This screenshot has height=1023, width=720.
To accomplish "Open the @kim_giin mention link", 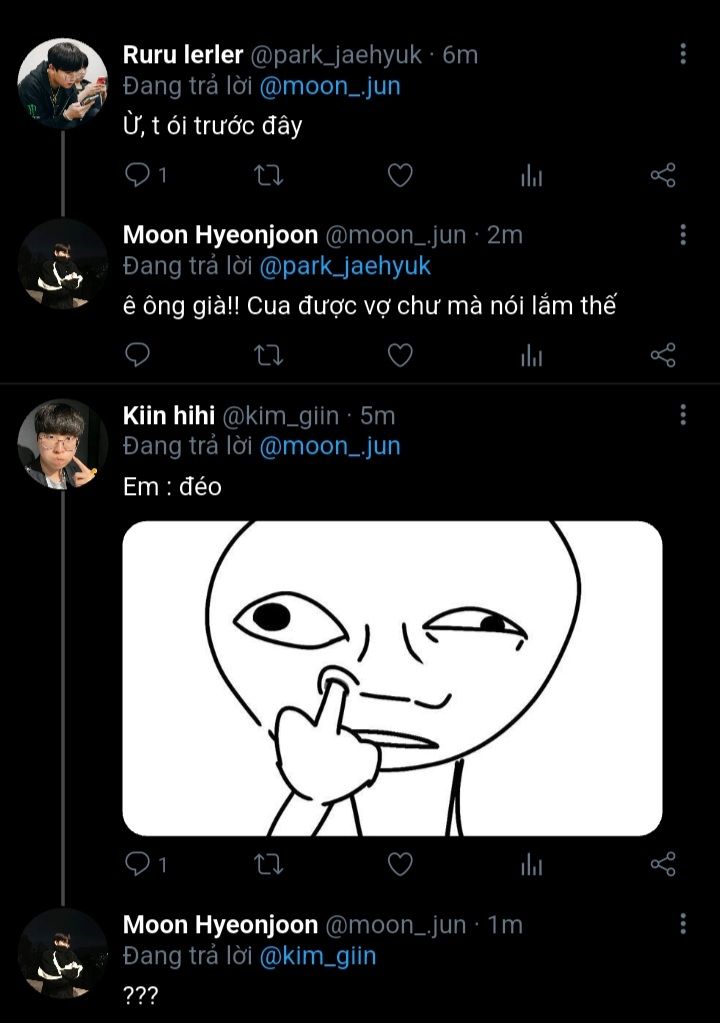I will tap(317, 956).
